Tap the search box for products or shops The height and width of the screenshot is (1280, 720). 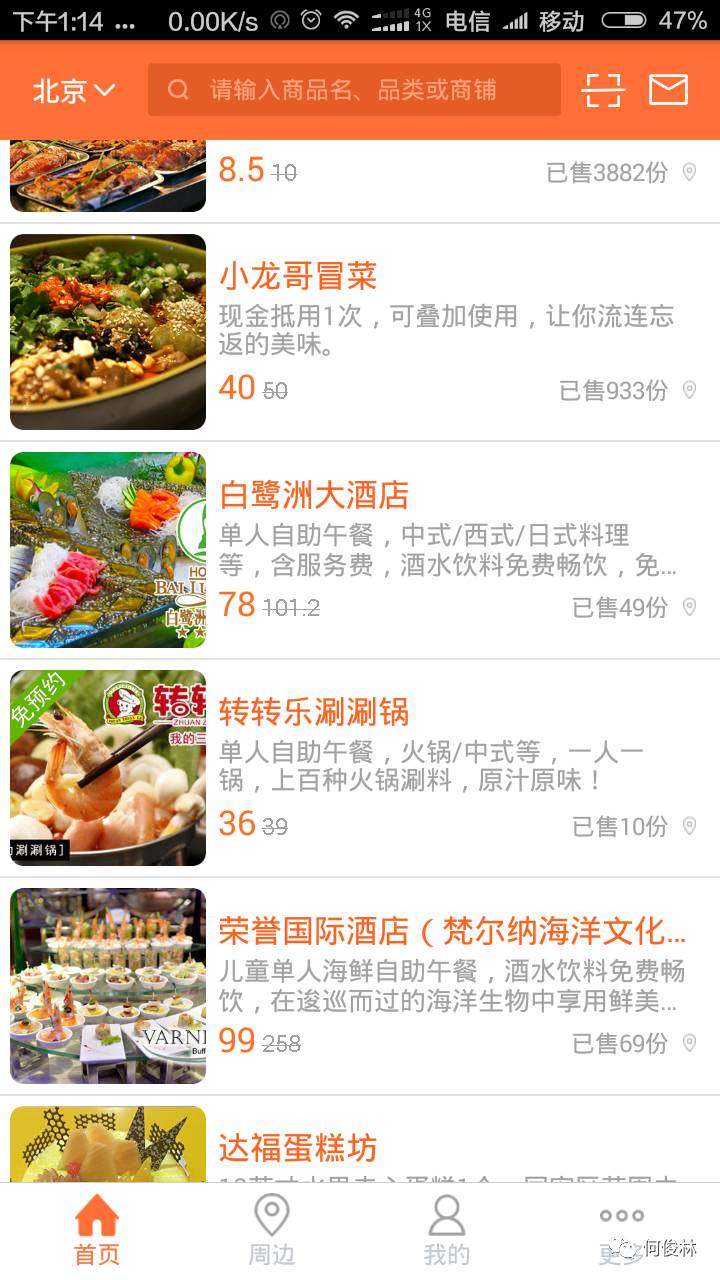click(354, 90)
